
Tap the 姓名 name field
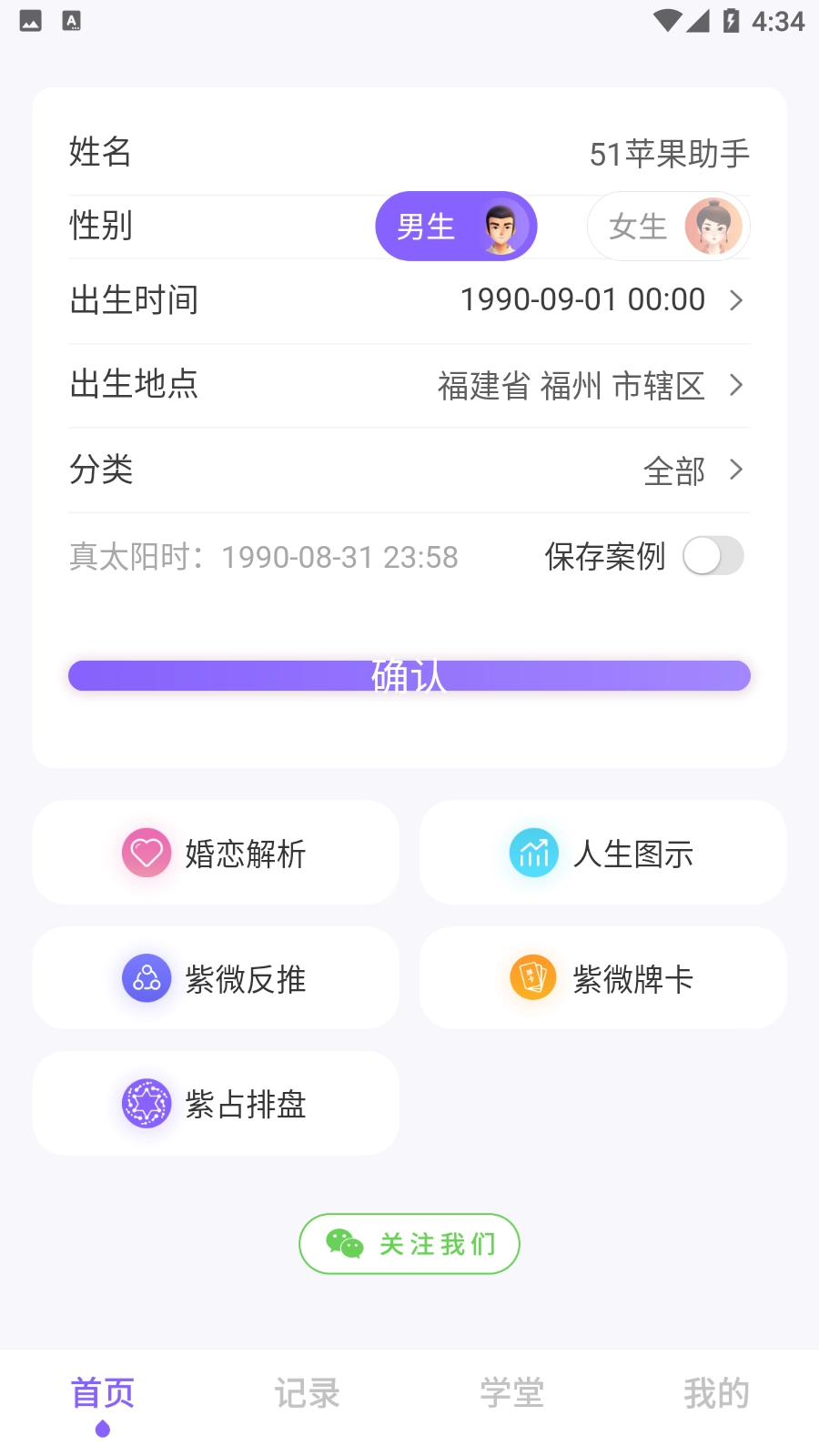409,153
